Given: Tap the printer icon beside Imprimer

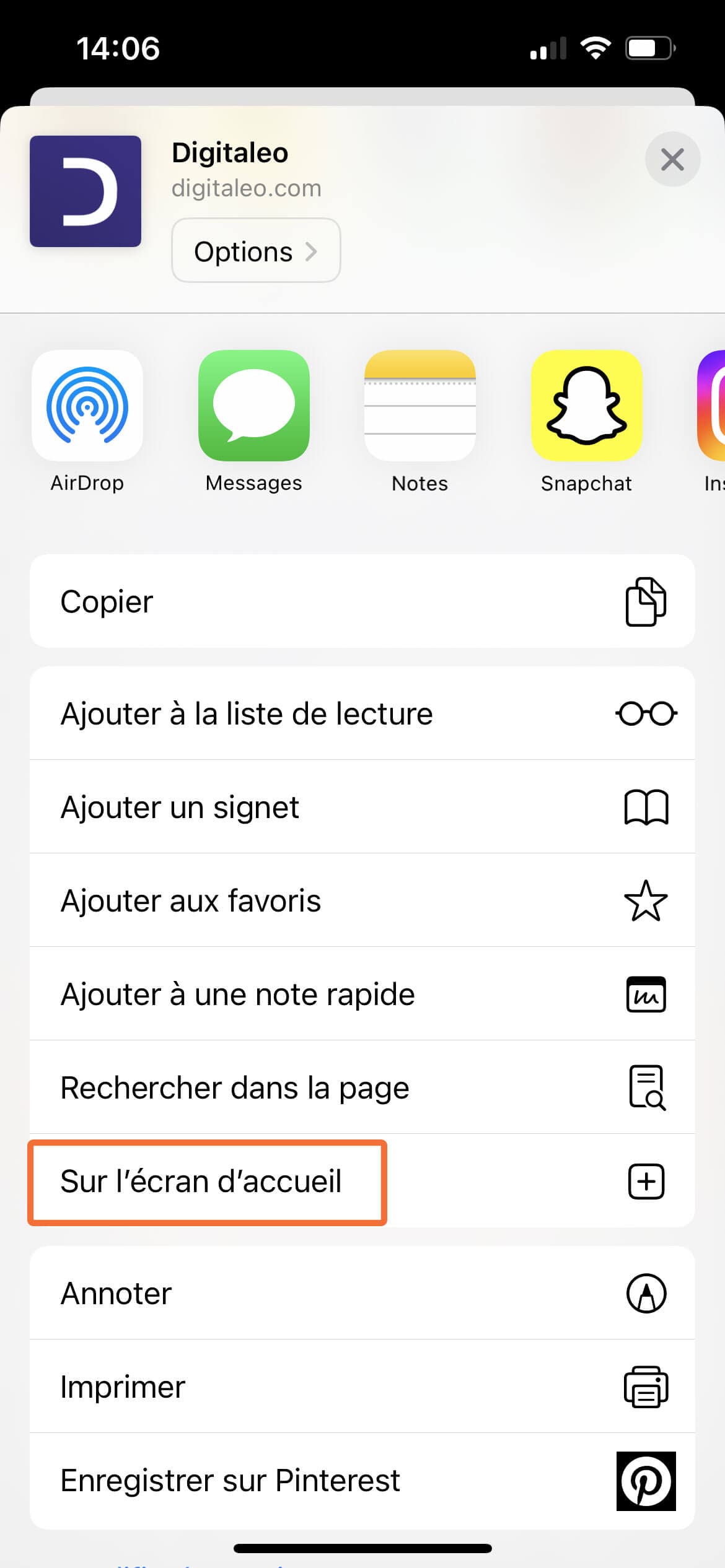Looking at the screenshot, I should (x=646, y=1387).
